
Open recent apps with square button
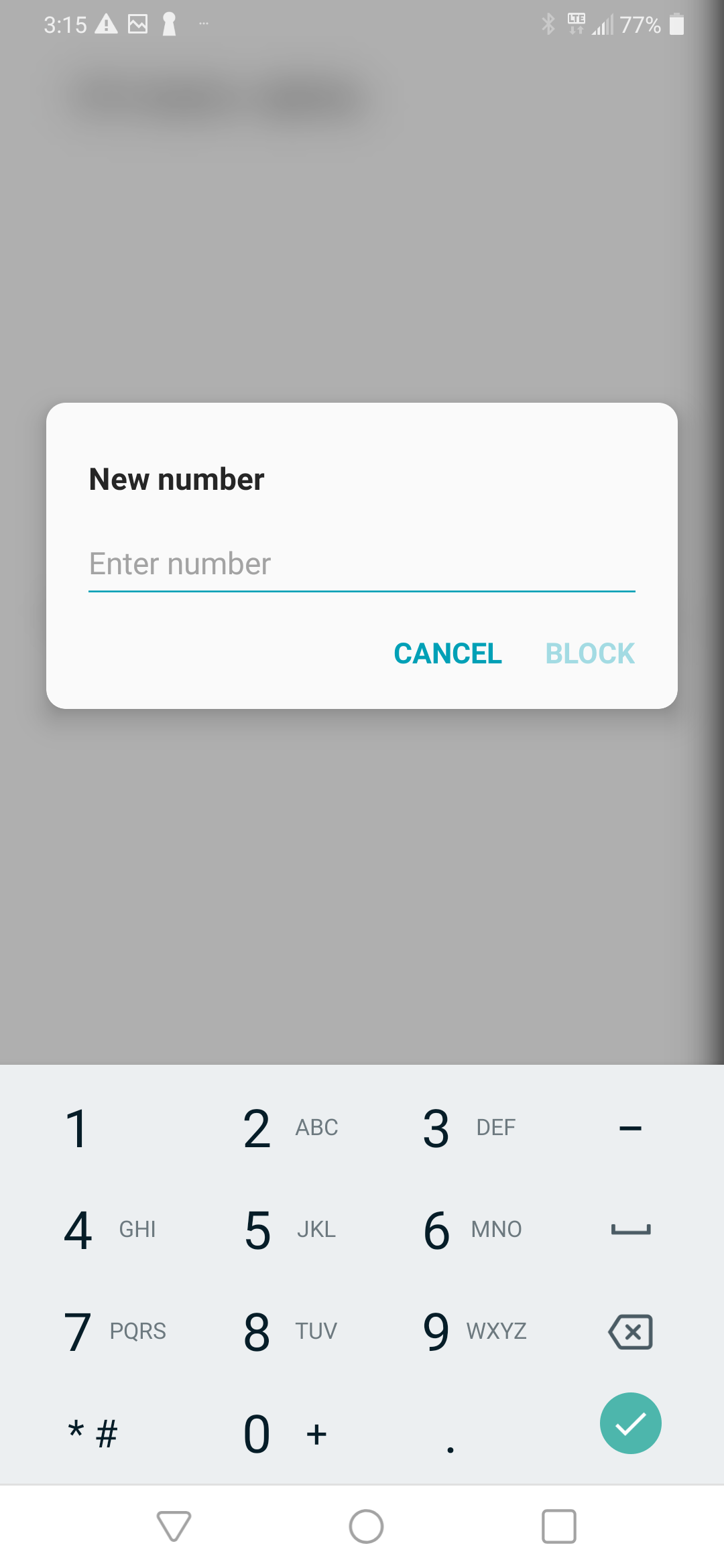[x=558, y=1526]
